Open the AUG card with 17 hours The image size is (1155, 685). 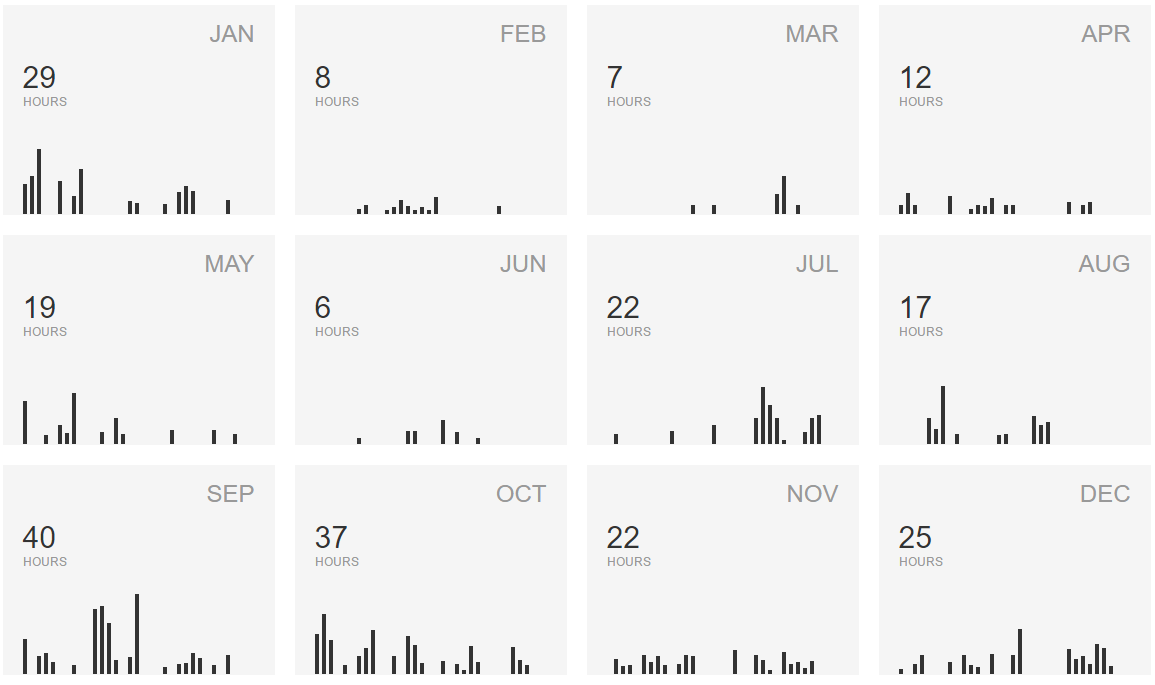tap(1015, 340)
